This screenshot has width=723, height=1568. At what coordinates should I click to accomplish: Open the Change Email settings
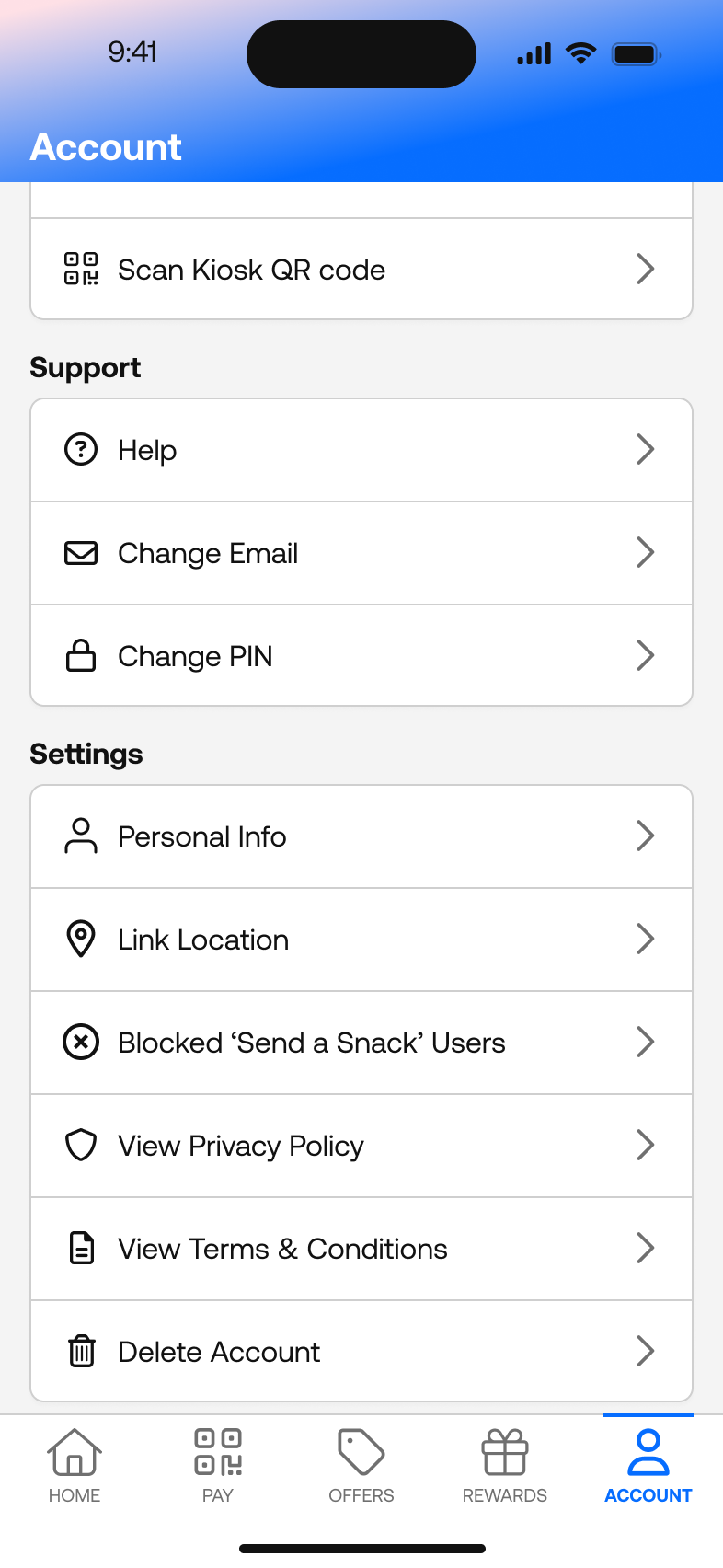361,552
